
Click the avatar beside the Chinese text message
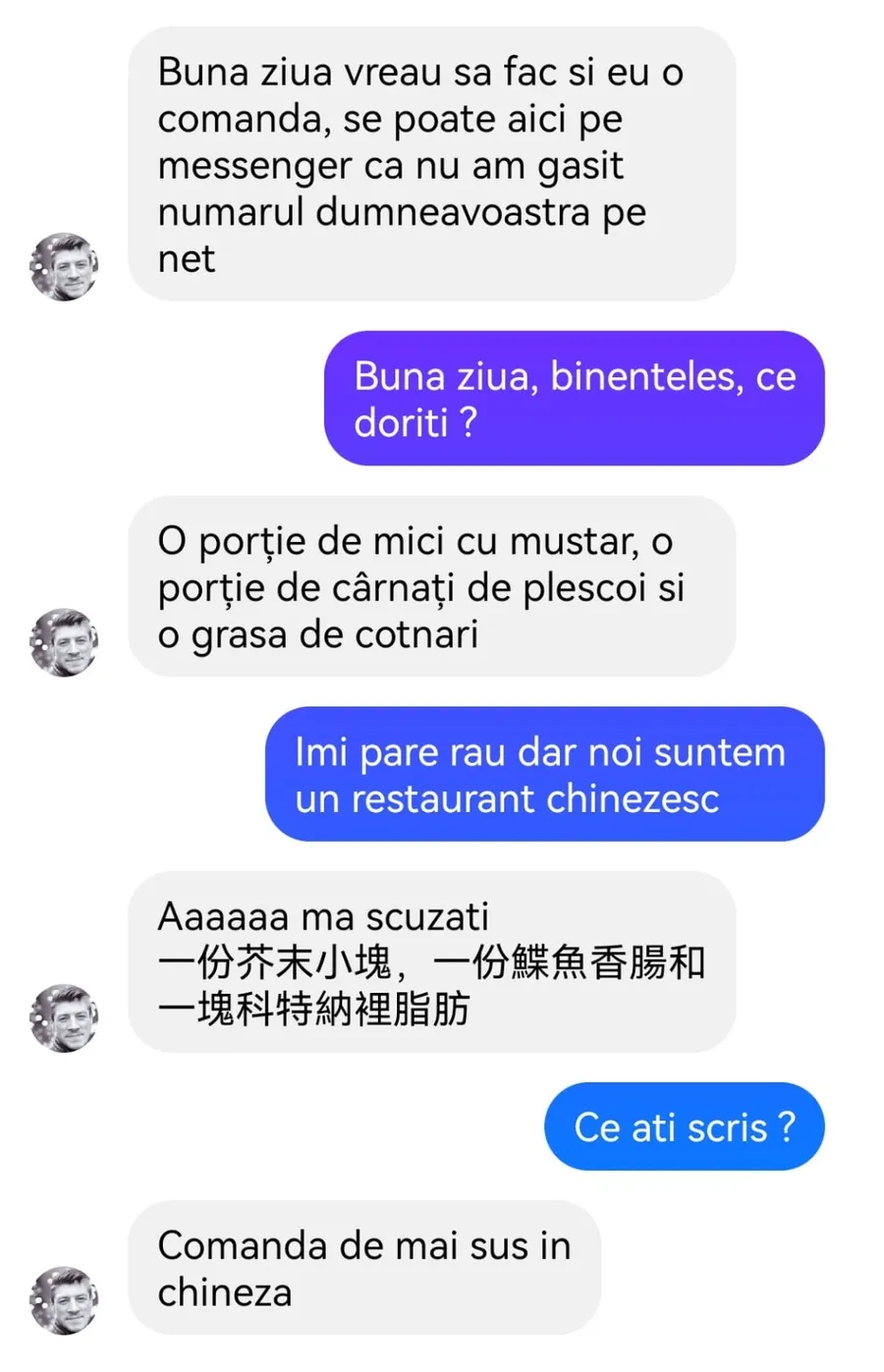[63, 1017]
